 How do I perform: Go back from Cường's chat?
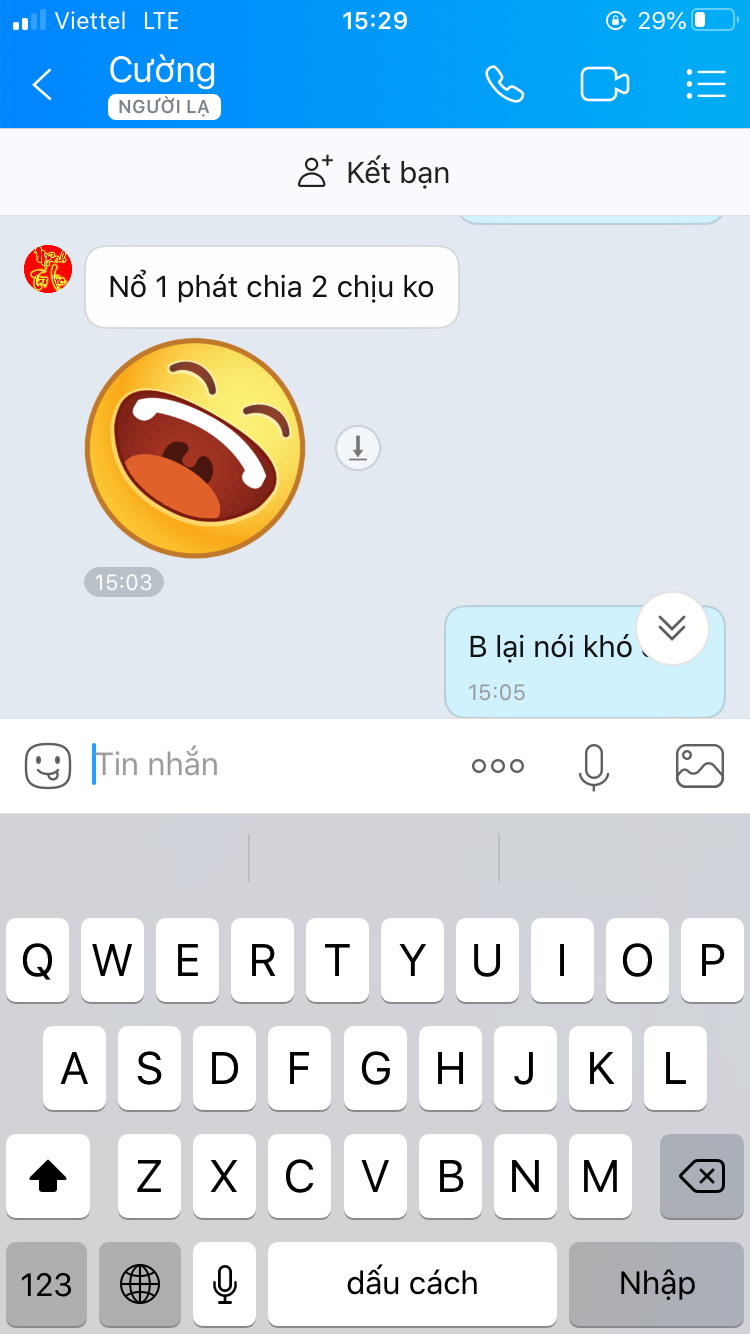42,85
